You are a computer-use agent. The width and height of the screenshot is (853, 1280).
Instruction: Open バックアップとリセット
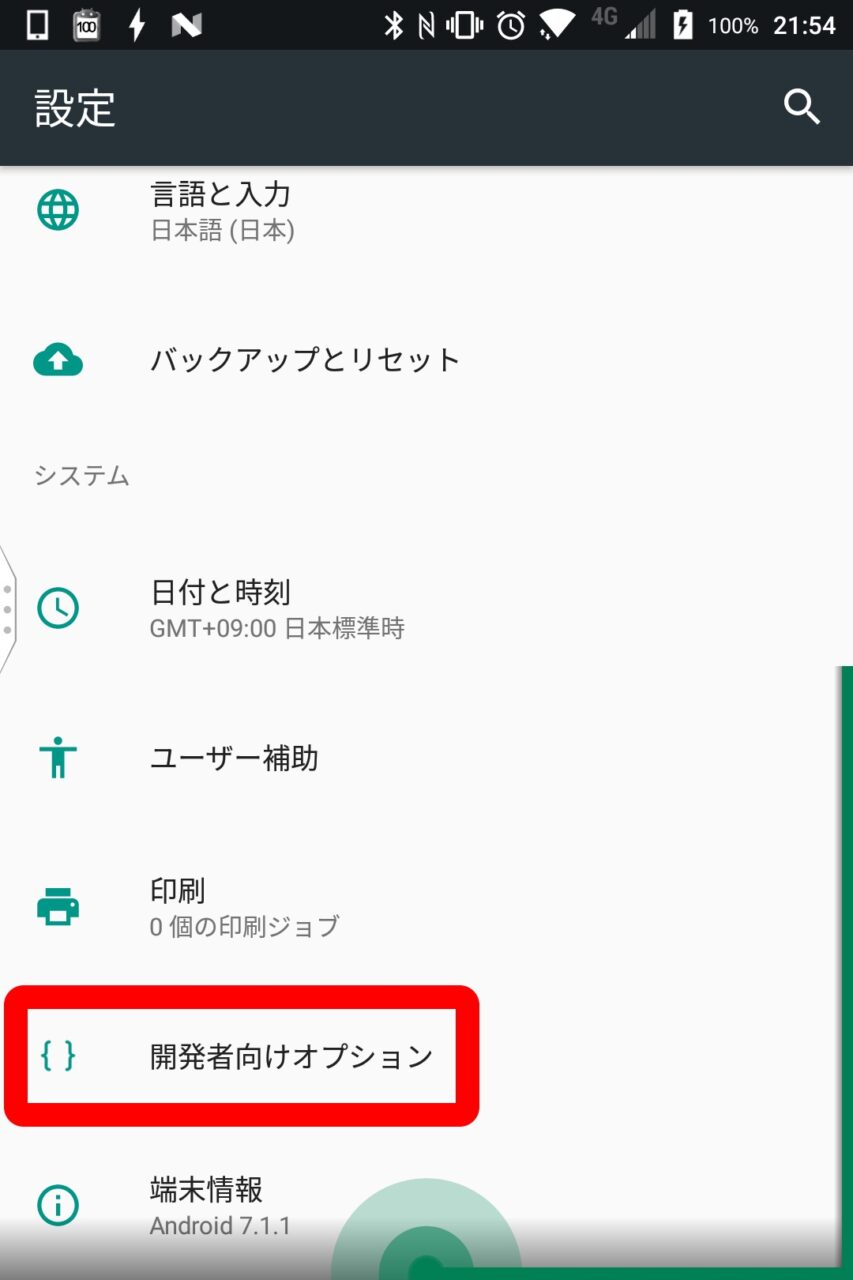(304, 360)
